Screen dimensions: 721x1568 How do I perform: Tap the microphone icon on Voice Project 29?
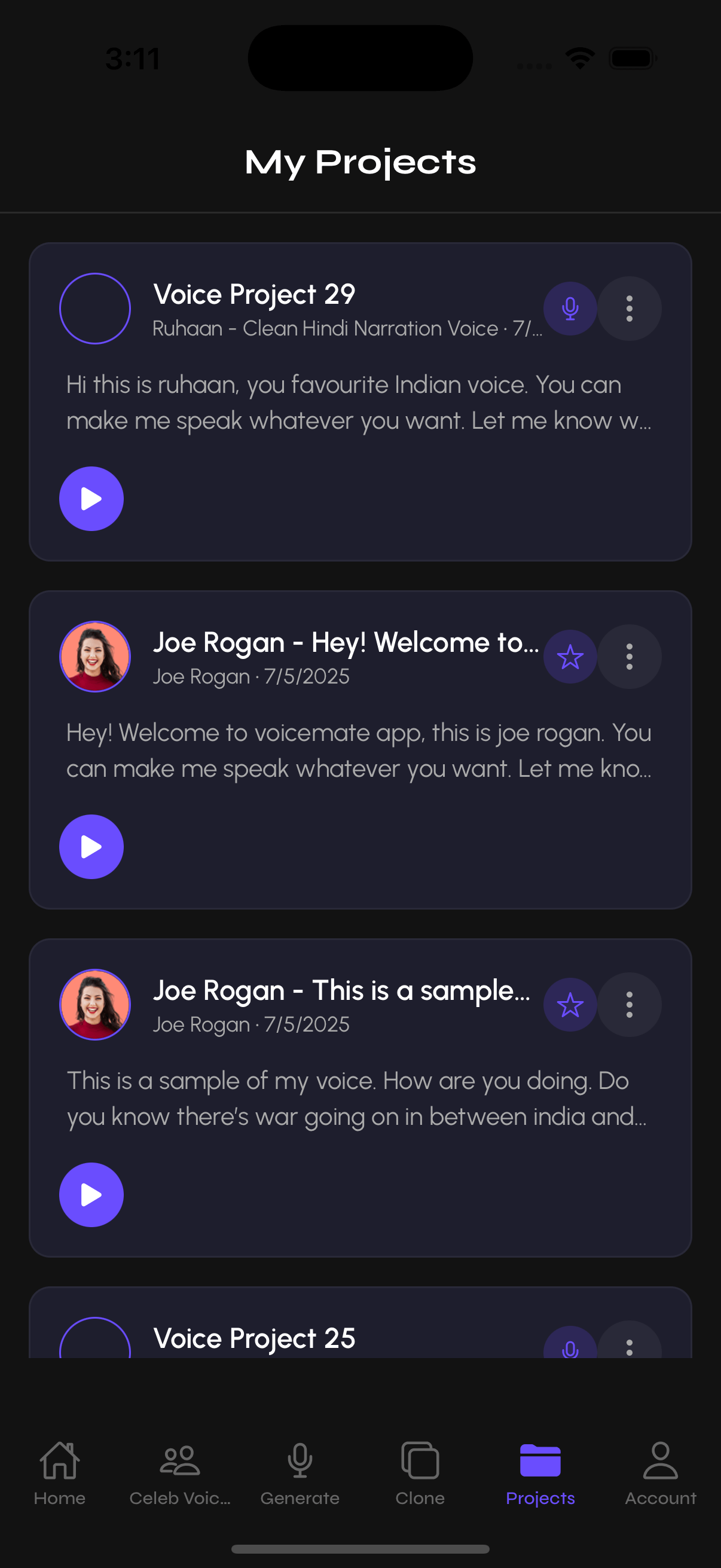point(570,309)
